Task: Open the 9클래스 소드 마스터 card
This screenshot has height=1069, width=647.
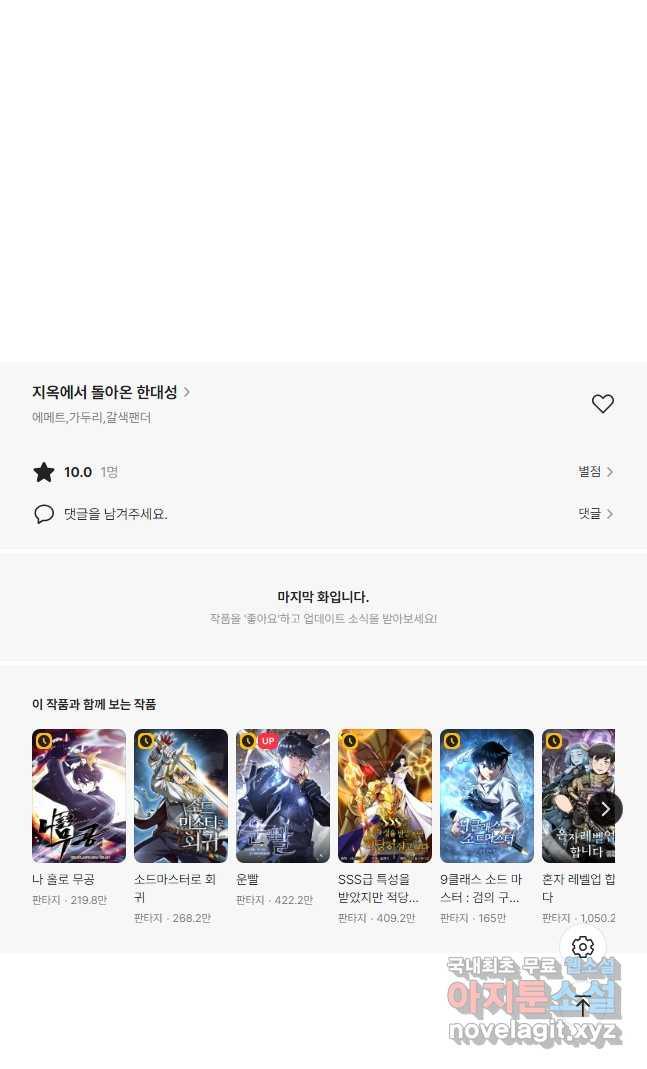Action: [487, 796]
